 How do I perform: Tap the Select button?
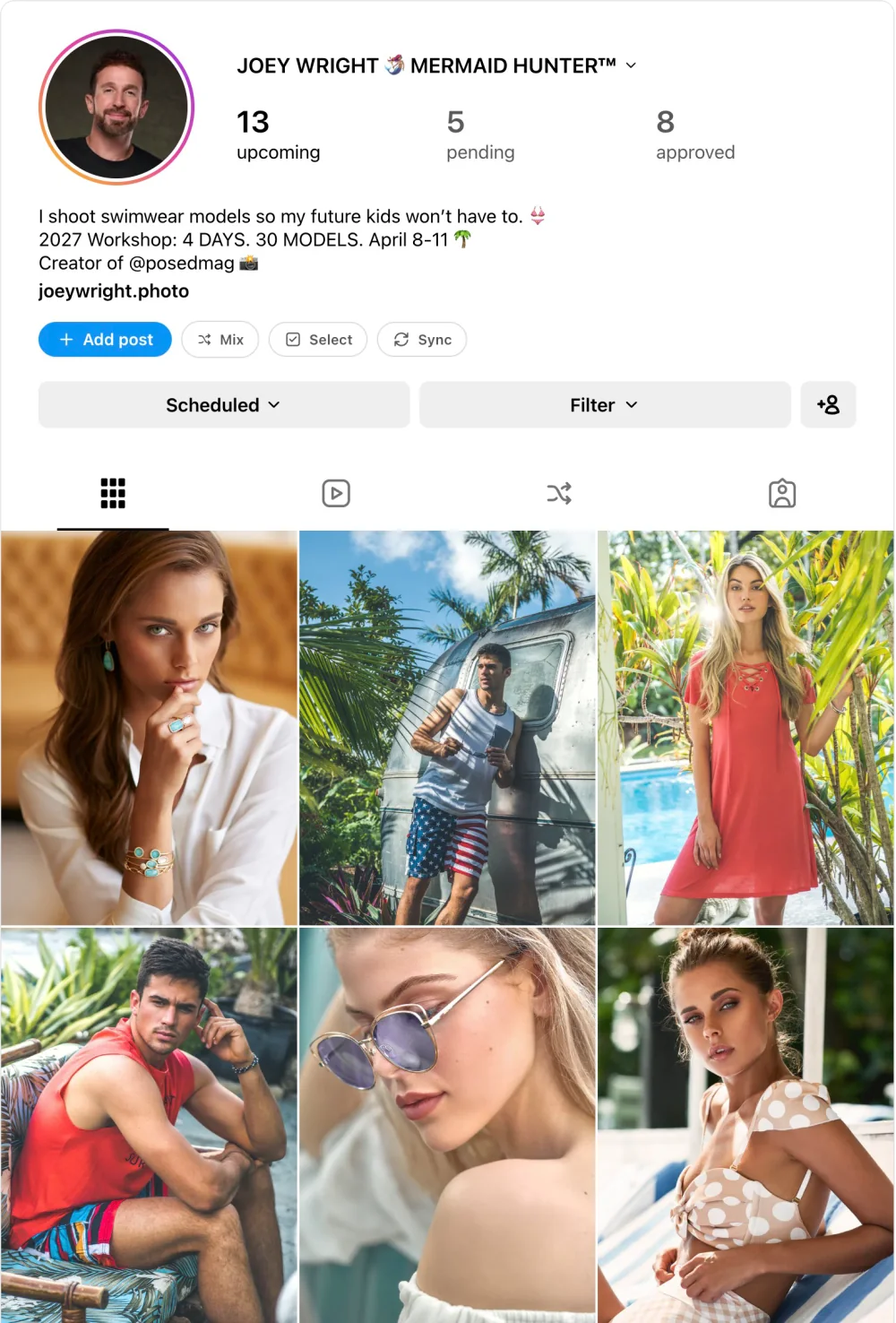(x=318, y=340)
